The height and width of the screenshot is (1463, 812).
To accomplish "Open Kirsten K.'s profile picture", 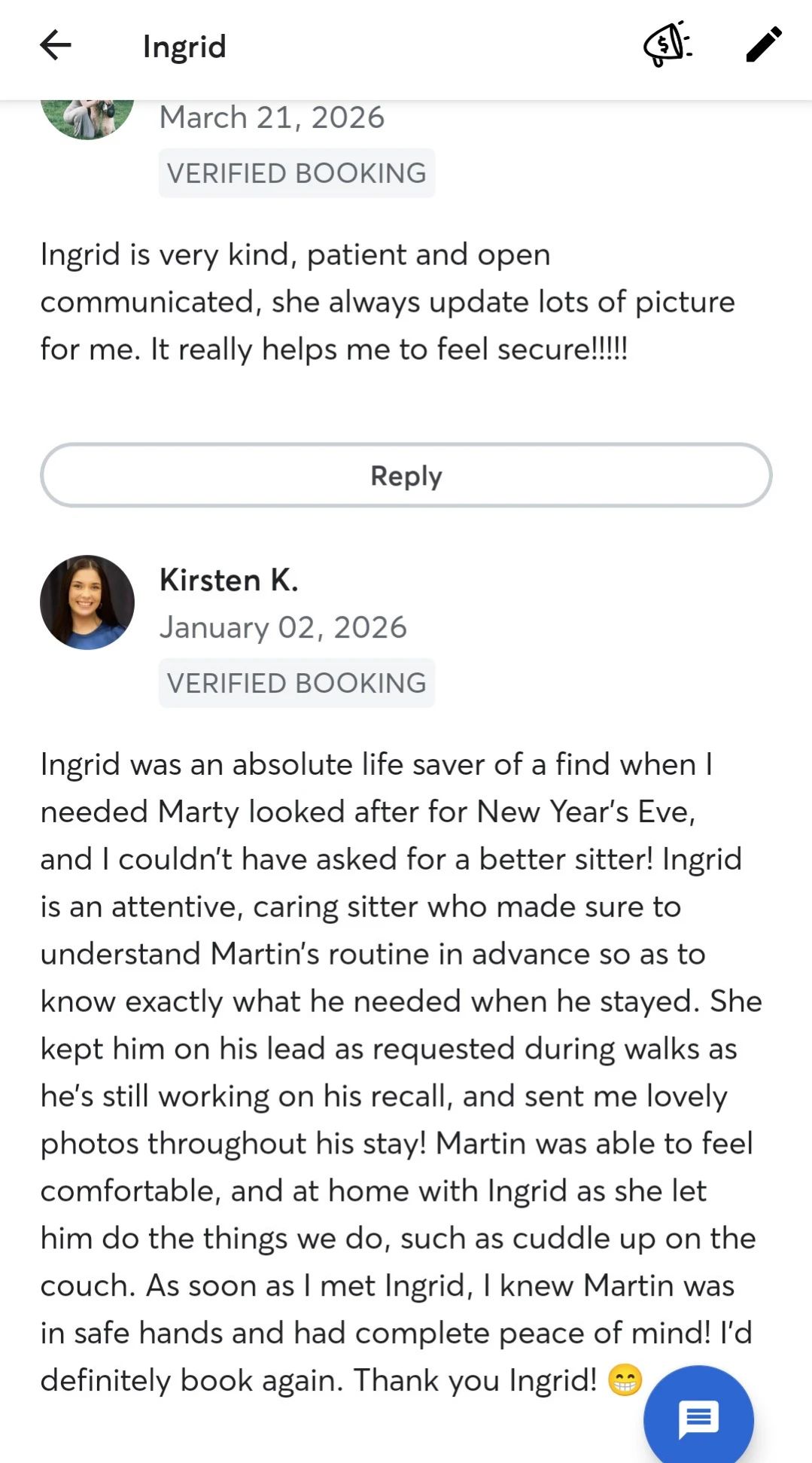I will [x=87, y=602].
